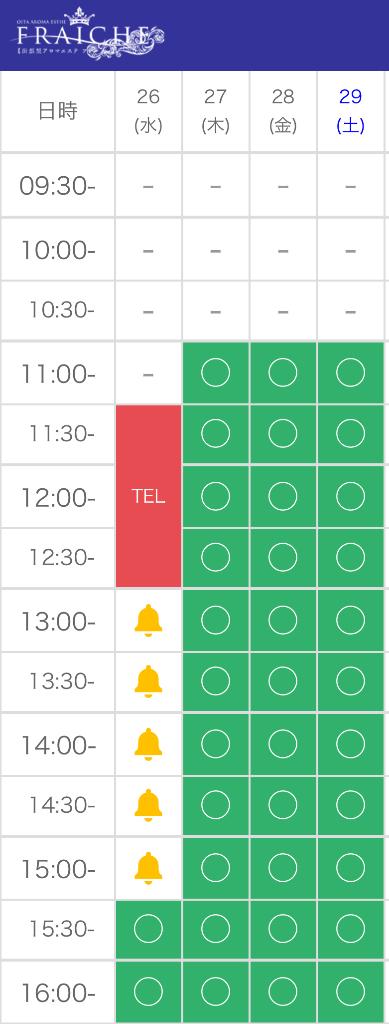Book 11:00 on Saturday 29

pos(350,373)
